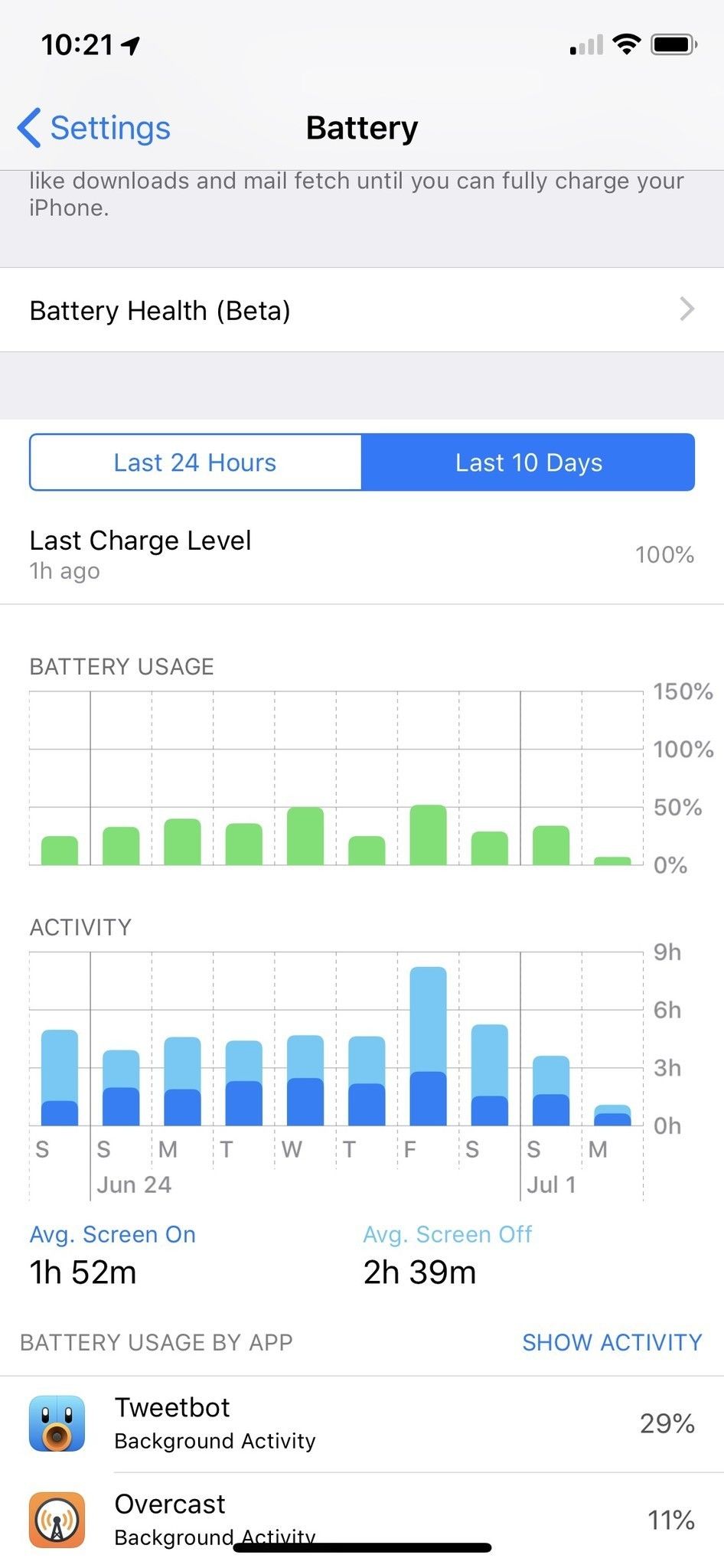Image resolution: width=724 pixels, height=1568 pixels.
Task: Tap Avg. Screen Off label
Action: [447, 1233]
